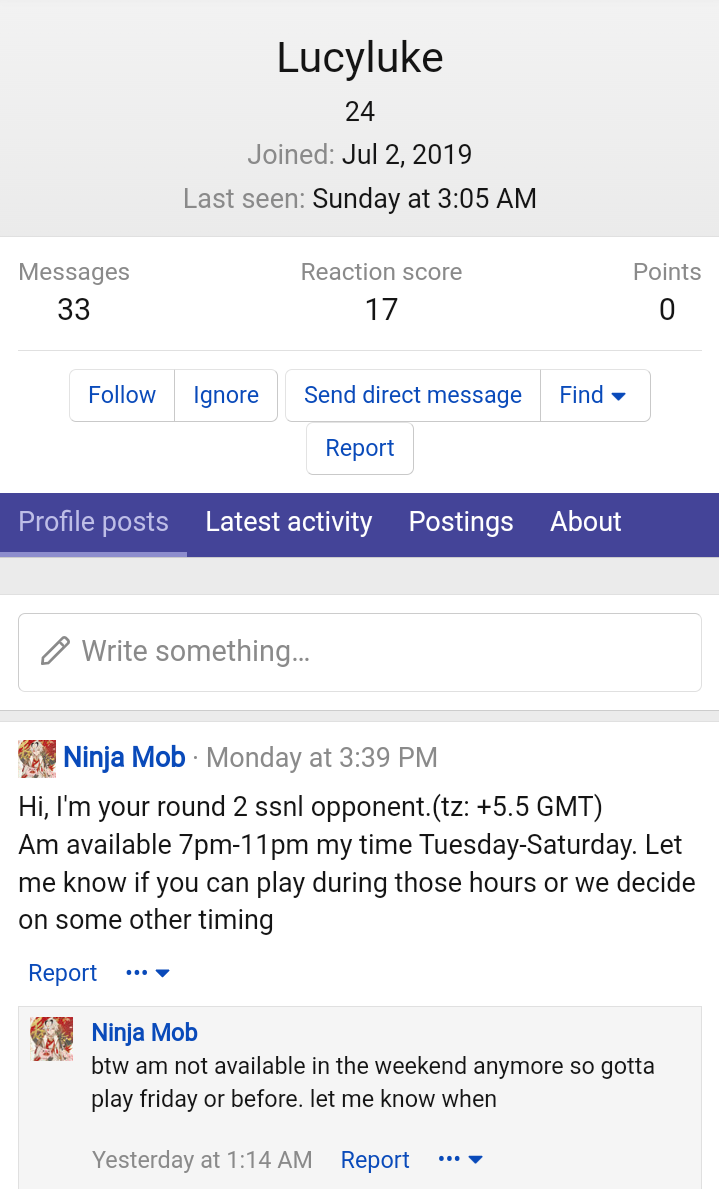
Task: Send direct message to Lucyluke
Action: point(413,395)
